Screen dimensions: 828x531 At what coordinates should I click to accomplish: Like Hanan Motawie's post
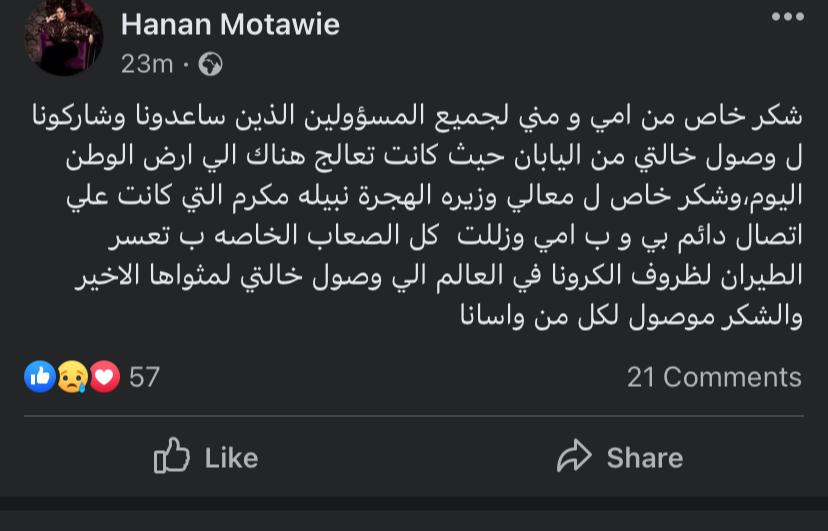click(206, 458)
